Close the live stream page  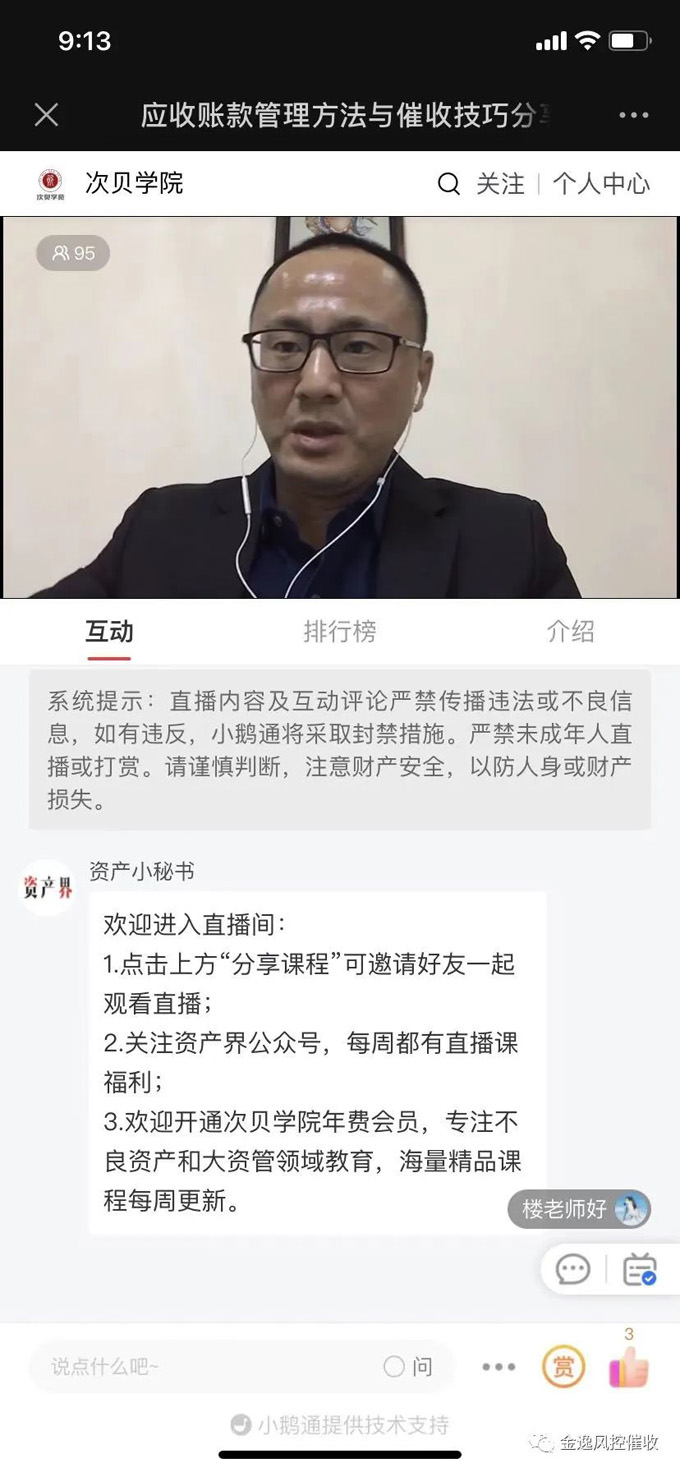[x=46, y=115]
